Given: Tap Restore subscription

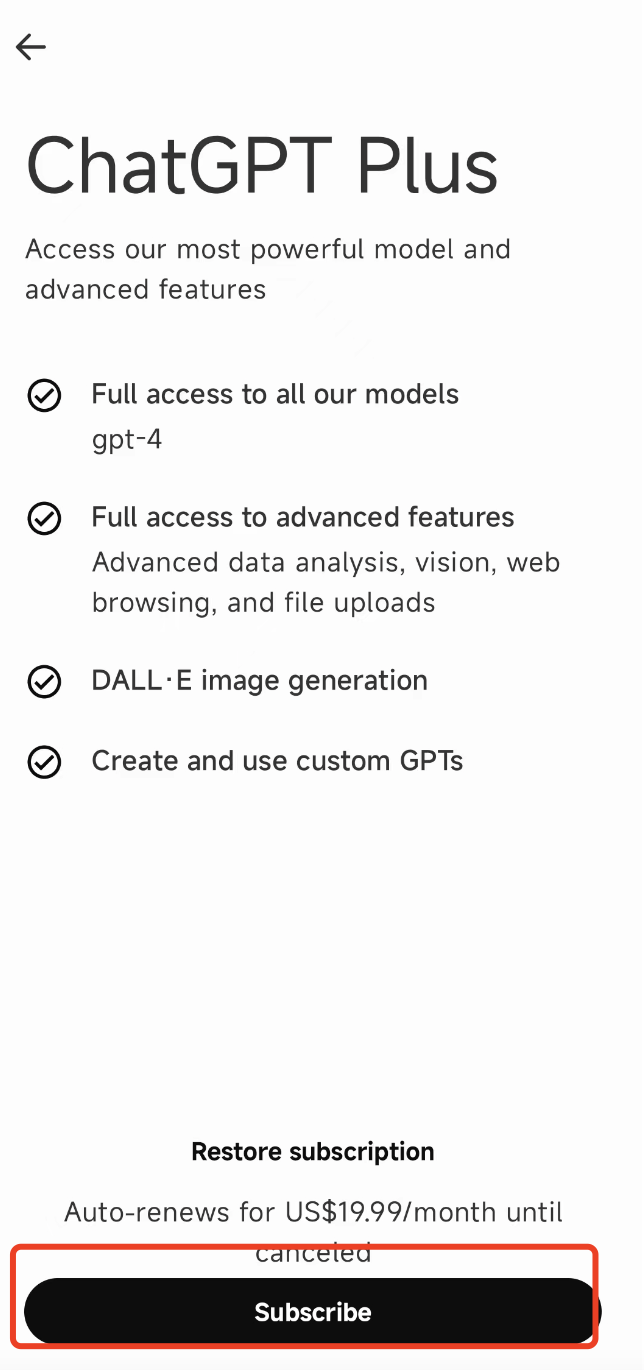Looking at the screenshot, I should [x=313, y=1151].
